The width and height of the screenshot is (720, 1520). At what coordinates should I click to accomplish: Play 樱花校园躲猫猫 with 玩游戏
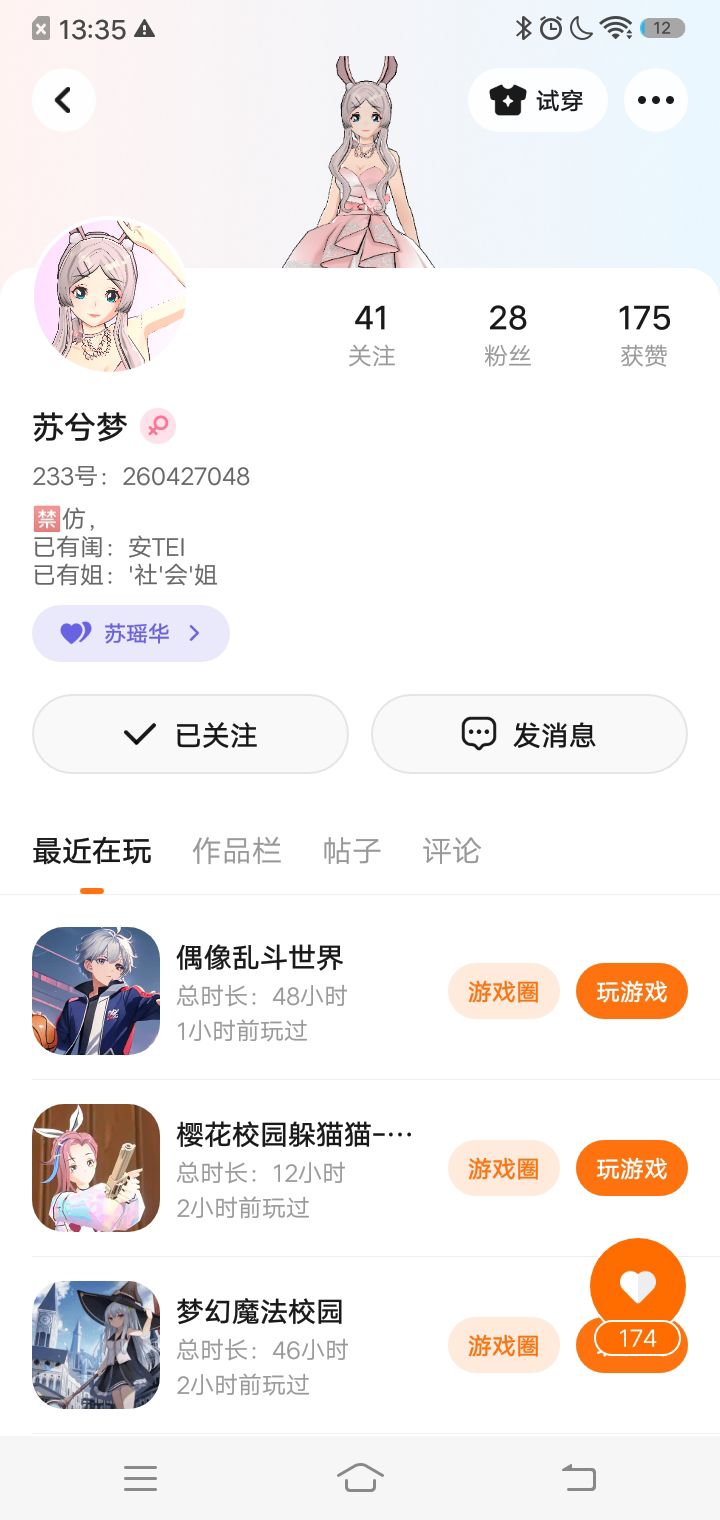pyautogui.click(x=631, y=1168)
